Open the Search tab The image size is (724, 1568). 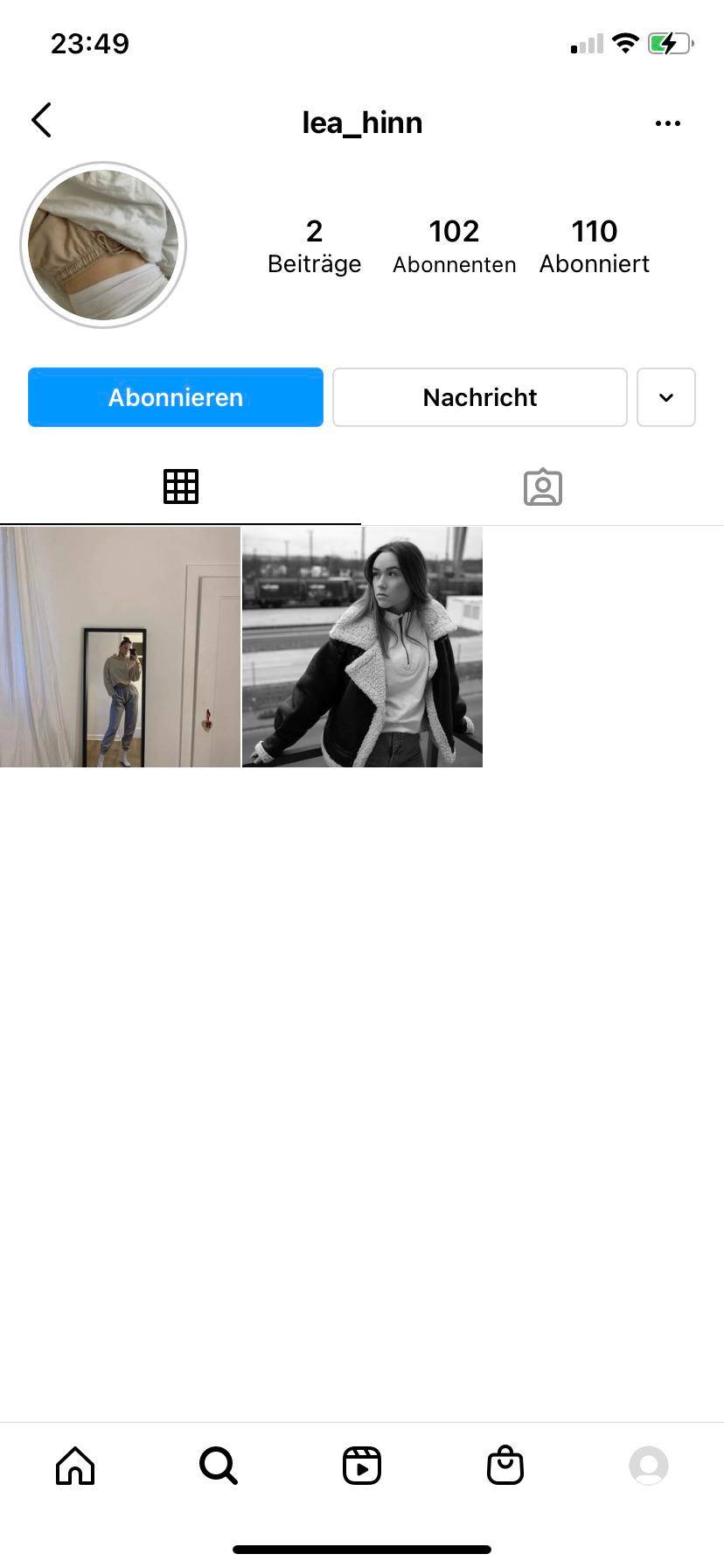219,1465
